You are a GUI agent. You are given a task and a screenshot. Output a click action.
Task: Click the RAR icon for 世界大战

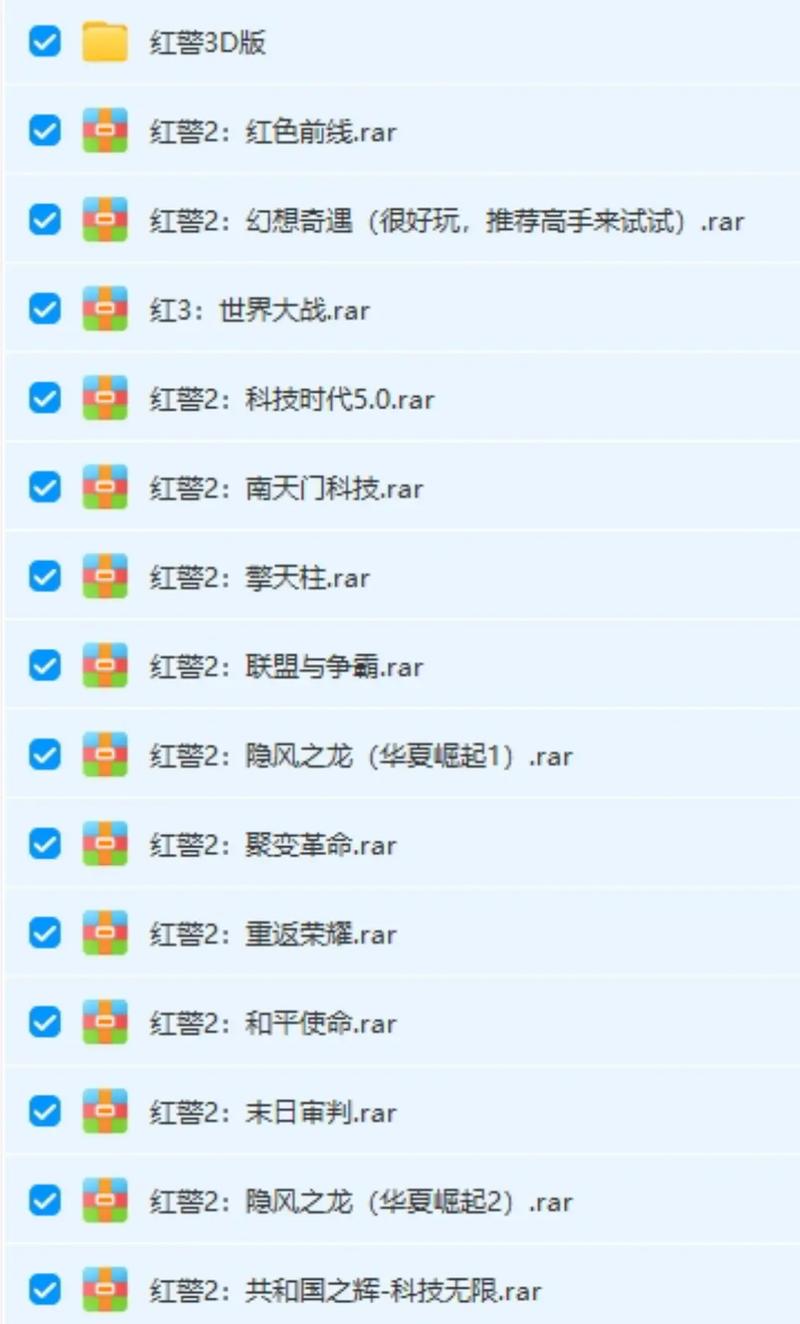104,309
